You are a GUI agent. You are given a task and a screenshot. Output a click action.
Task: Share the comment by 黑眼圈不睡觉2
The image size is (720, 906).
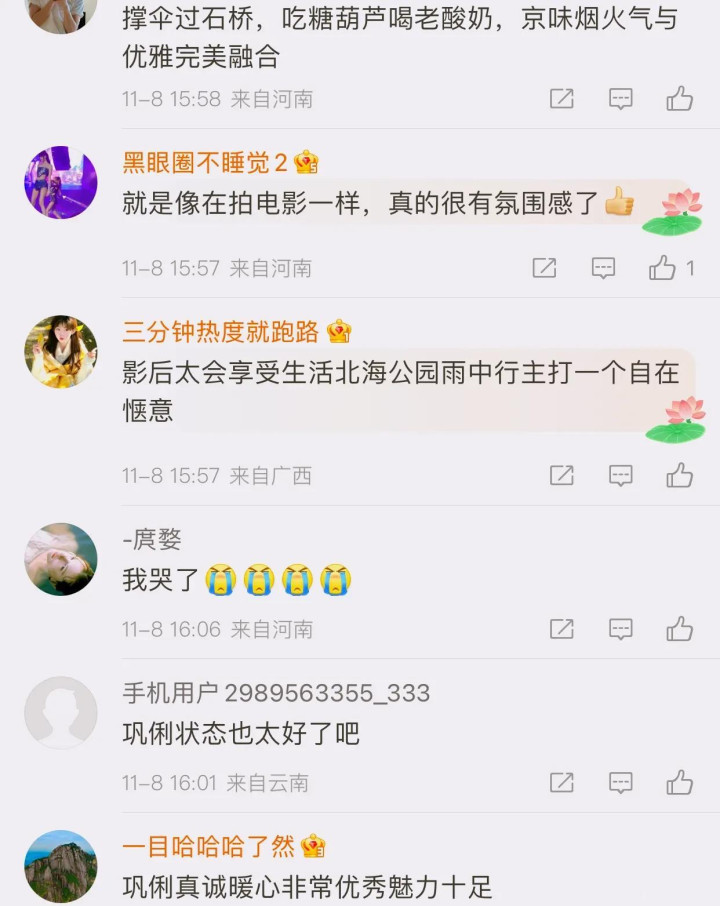tap(544, 267)
